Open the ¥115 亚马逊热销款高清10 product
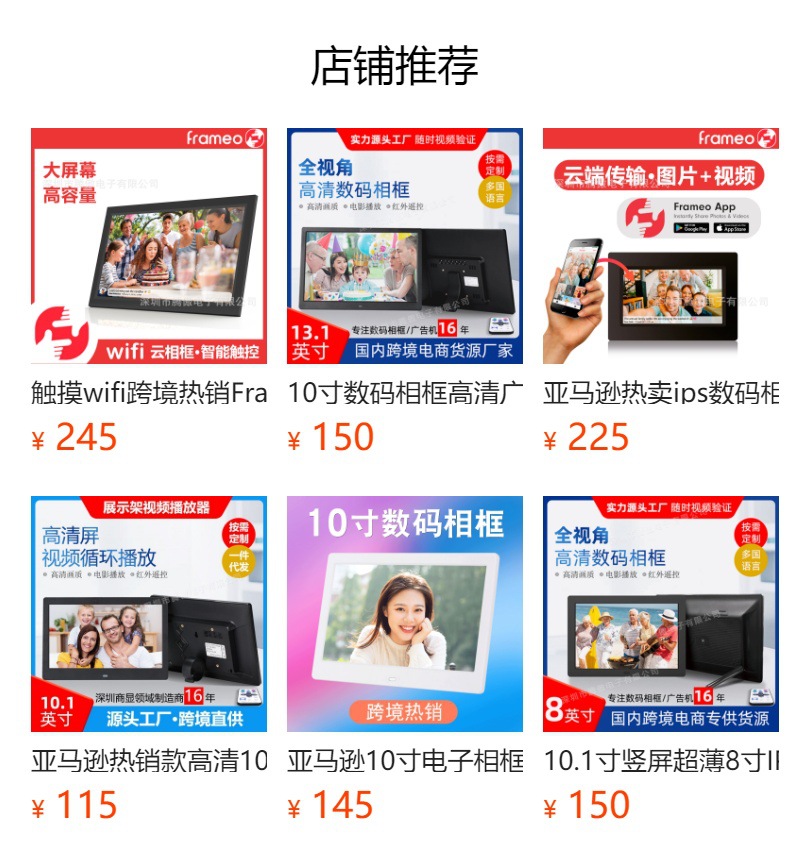 (x=148, y=614)
